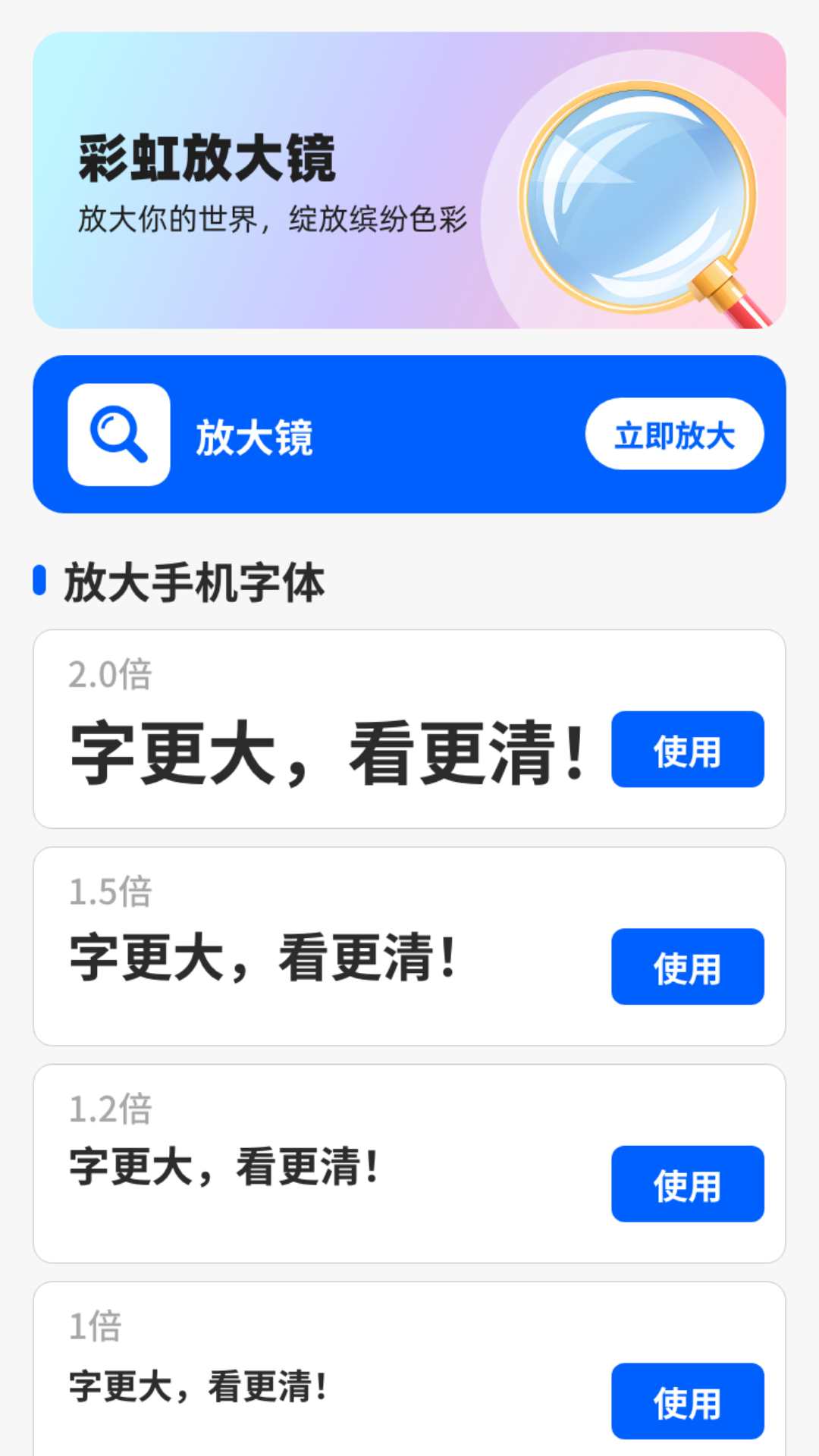Tap the 1.5倍 multiplier label
This screenshot has width=819, height=1456.
coord(111,892)
